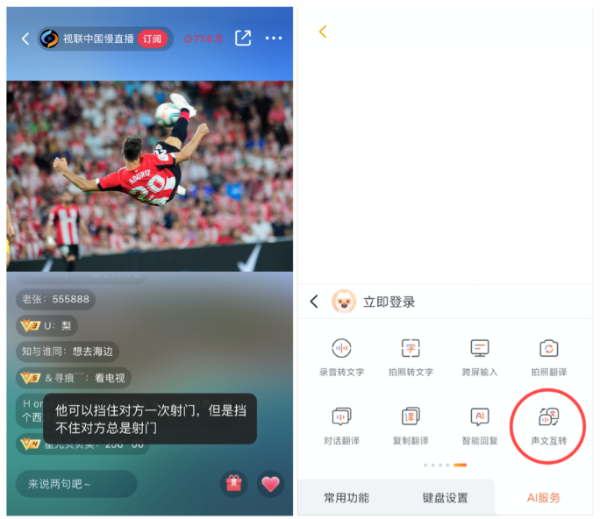600x519 pixels.
Task: Share the live stream
Action: click(243, 38)
